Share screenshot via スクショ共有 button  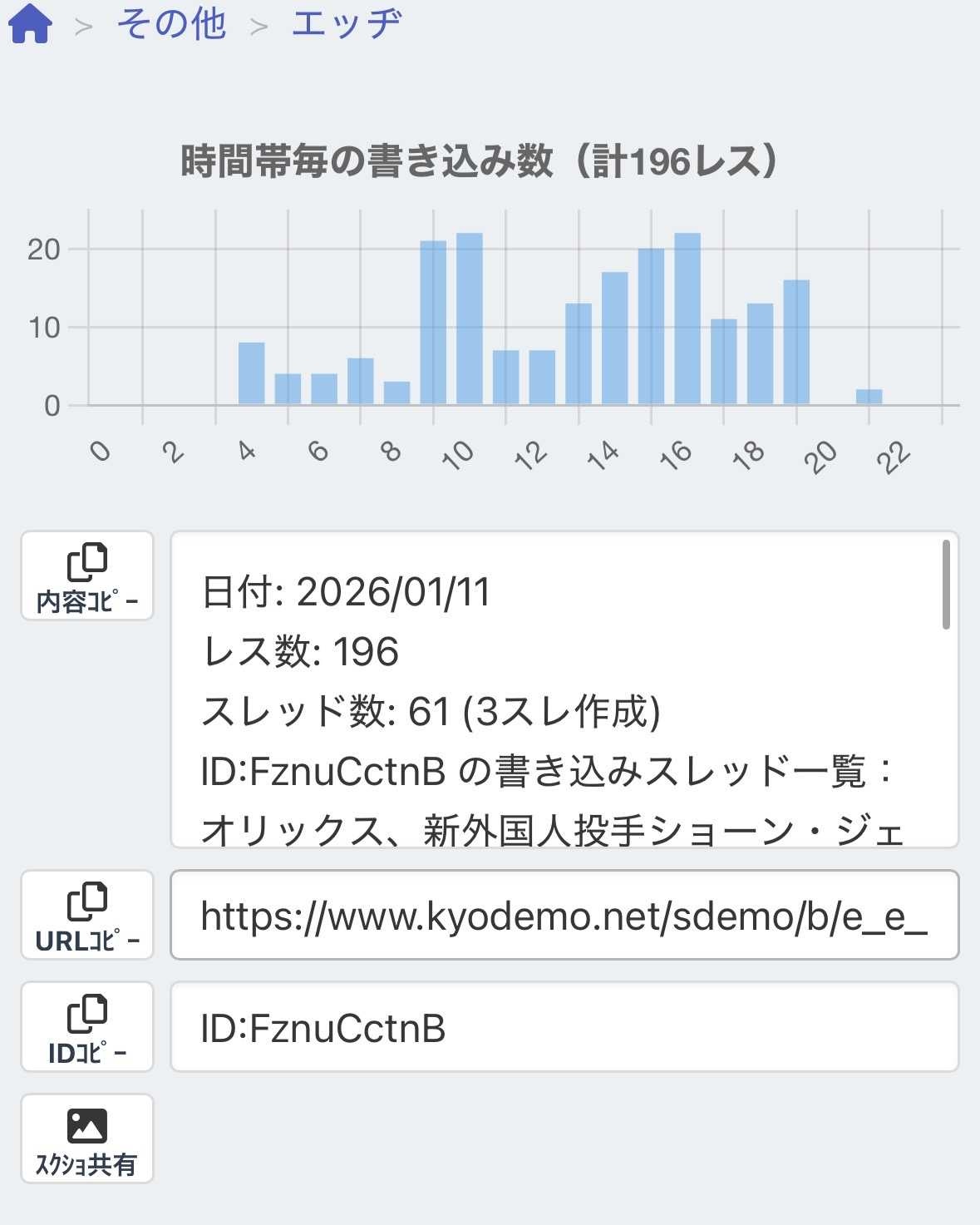(x=87, y=1139)
